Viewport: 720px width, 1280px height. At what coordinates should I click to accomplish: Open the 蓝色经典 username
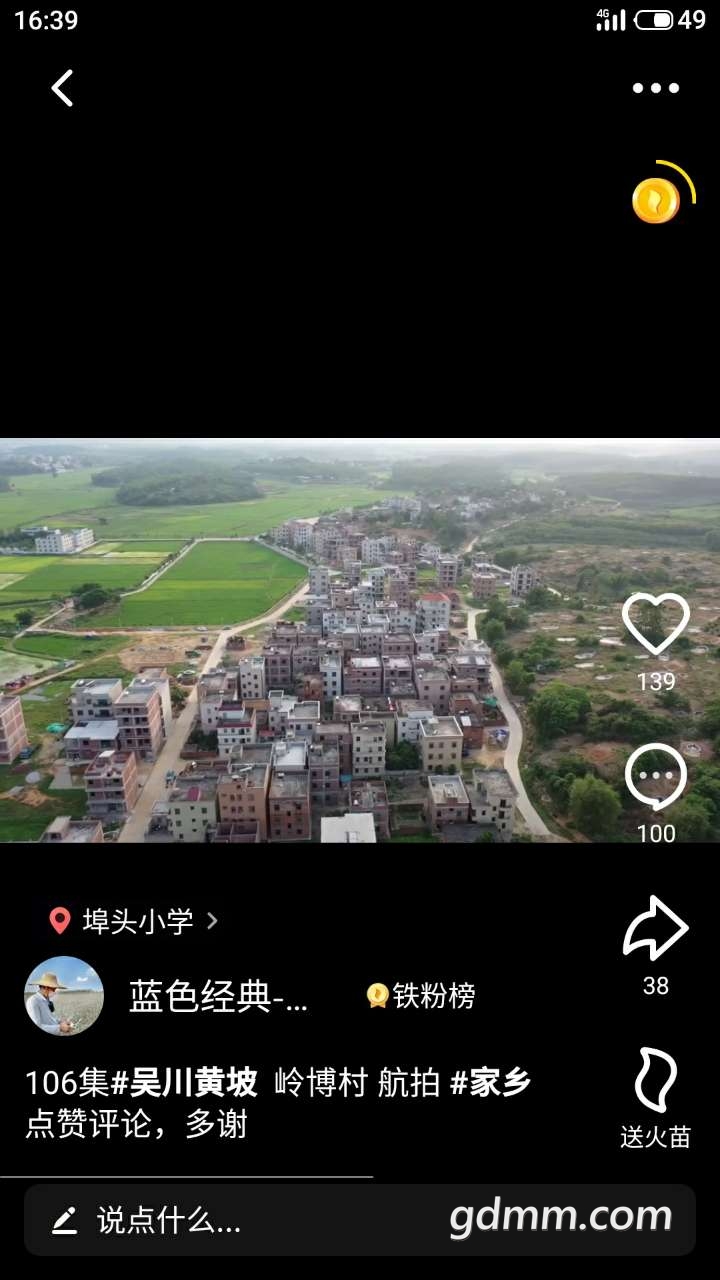220,996
